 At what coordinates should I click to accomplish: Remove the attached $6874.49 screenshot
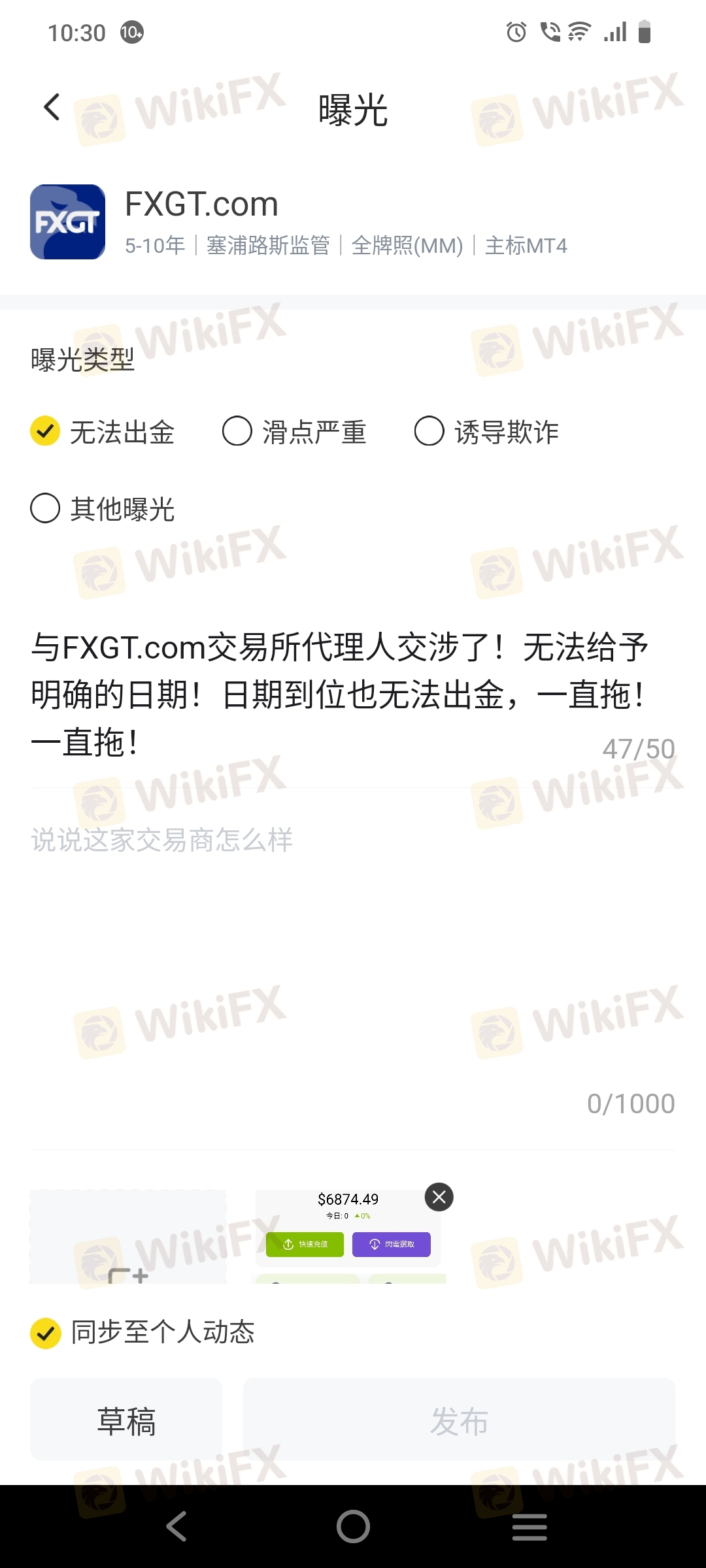tap(439, 1197)
